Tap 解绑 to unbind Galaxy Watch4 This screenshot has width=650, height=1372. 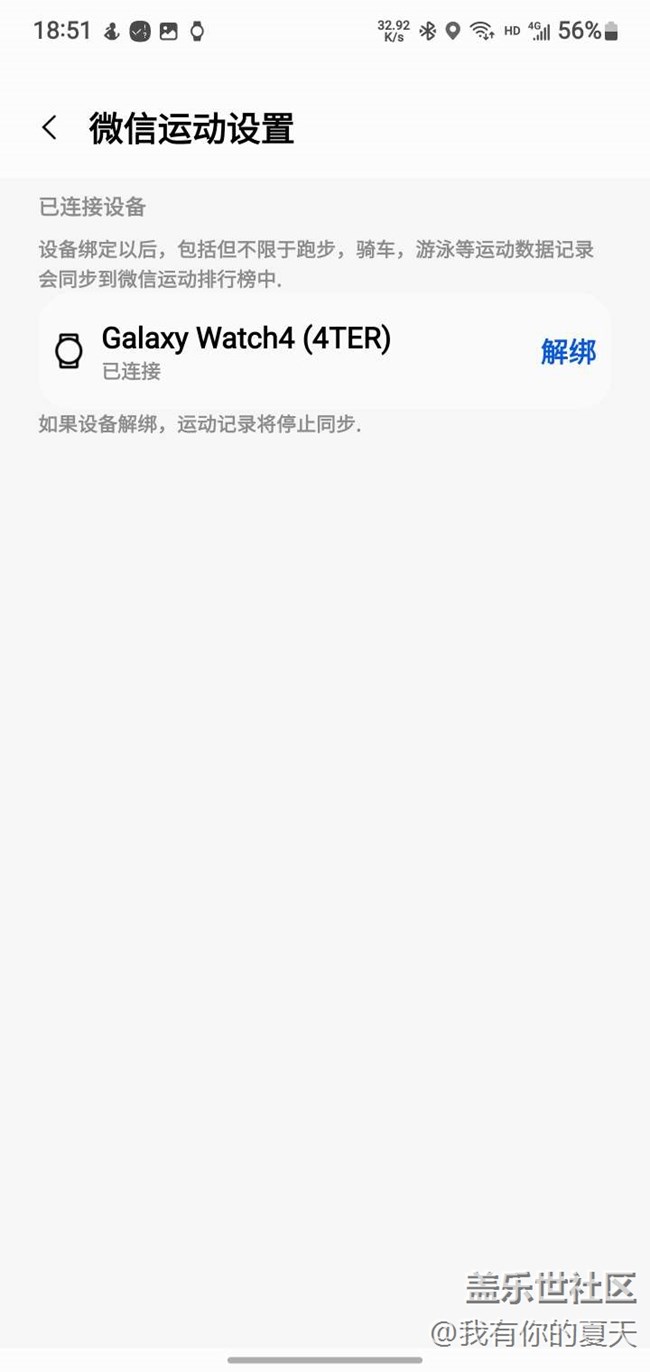pyautogui.click(x=568, y=351)
